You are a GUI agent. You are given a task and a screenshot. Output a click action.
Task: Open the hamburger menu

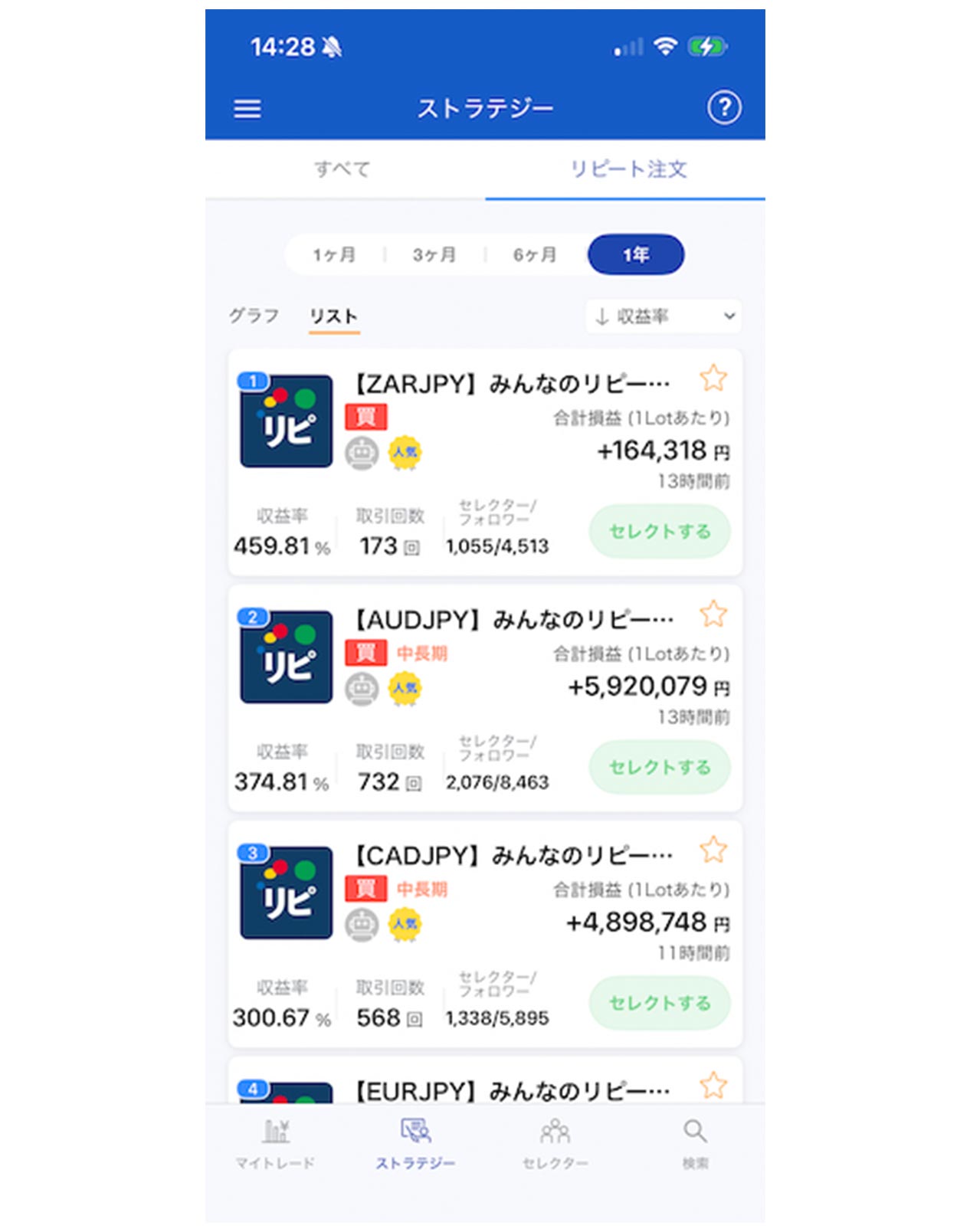(247, 108)
